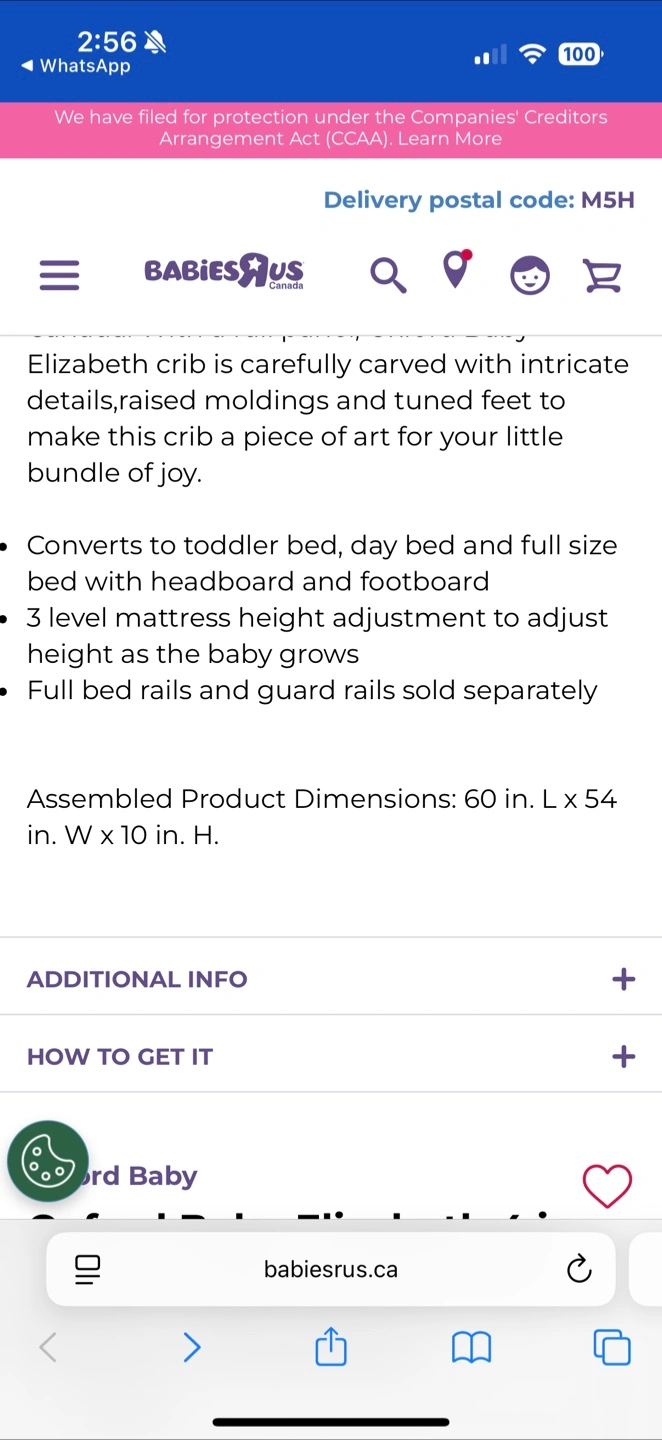Go forward in browser history
The height and width of the screenshot is (1440, 662).
[x=192, y=1348]
